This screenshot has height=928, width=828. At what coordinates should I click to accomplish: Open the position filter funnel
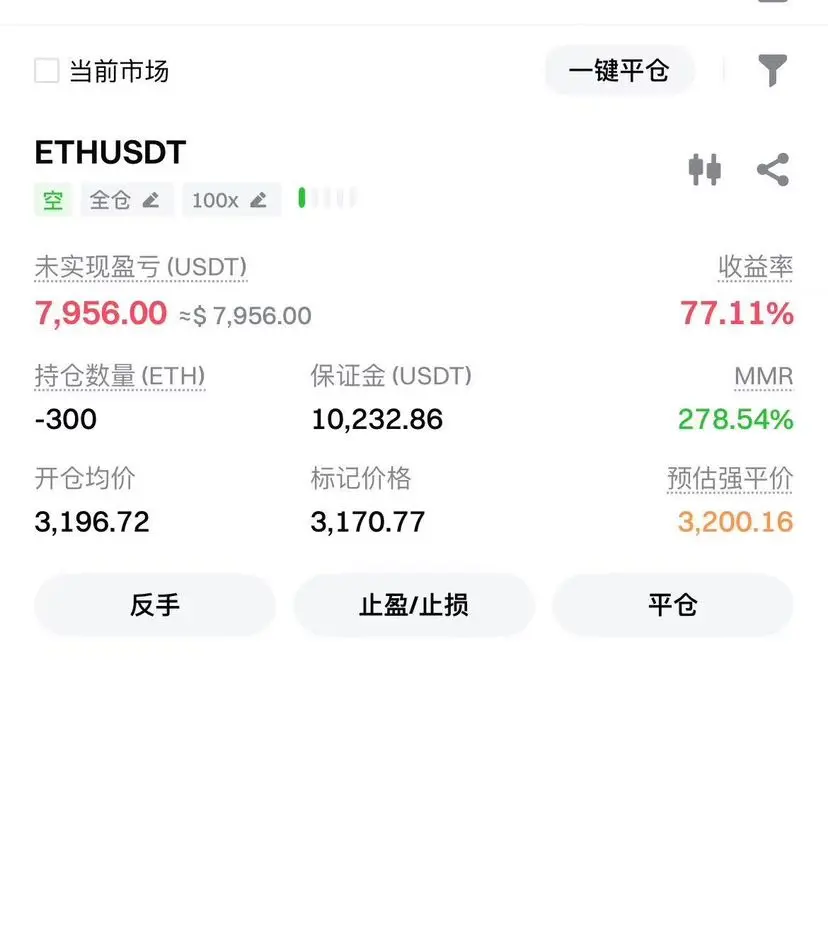(772, 71)
